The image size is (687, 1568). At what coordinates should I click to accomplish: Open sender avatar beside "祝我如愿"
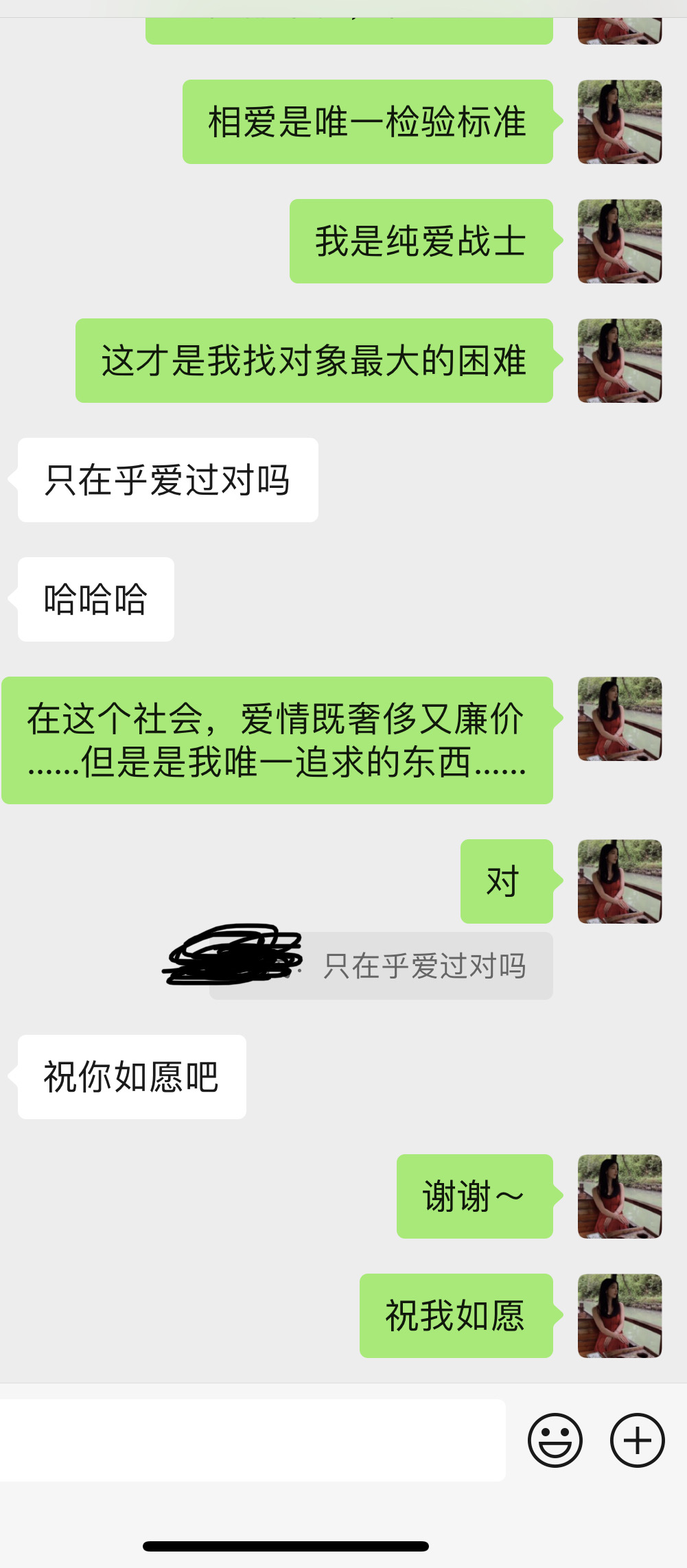620,1315
